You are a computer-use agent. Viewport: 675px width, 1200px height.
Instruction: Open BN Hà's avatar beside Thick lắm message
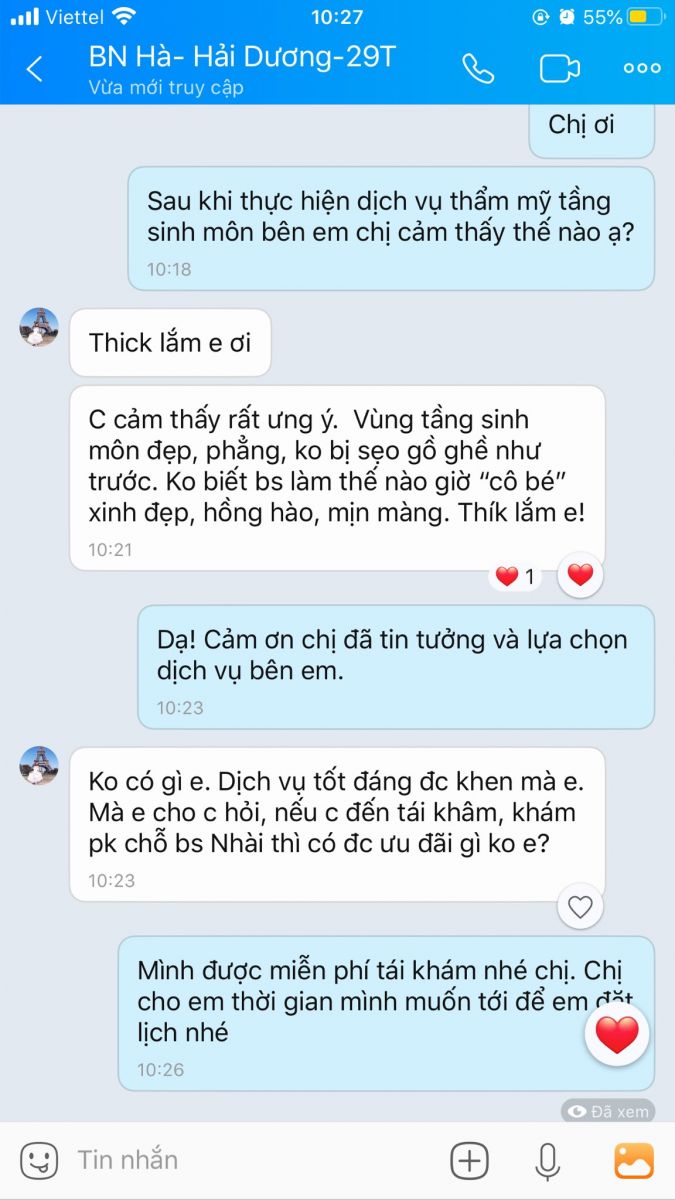(x=40, y=327)
